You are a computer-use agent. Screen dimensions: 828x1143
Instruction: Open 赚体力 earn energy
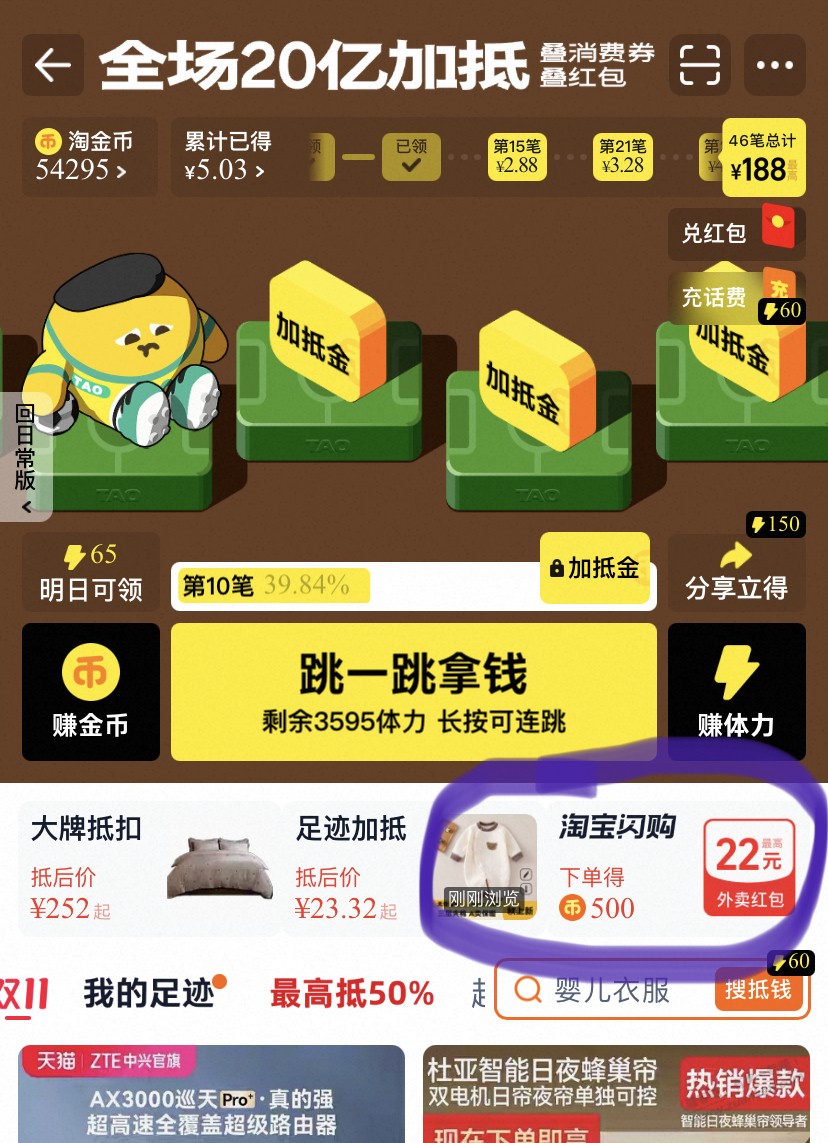(x=736, y=692)
